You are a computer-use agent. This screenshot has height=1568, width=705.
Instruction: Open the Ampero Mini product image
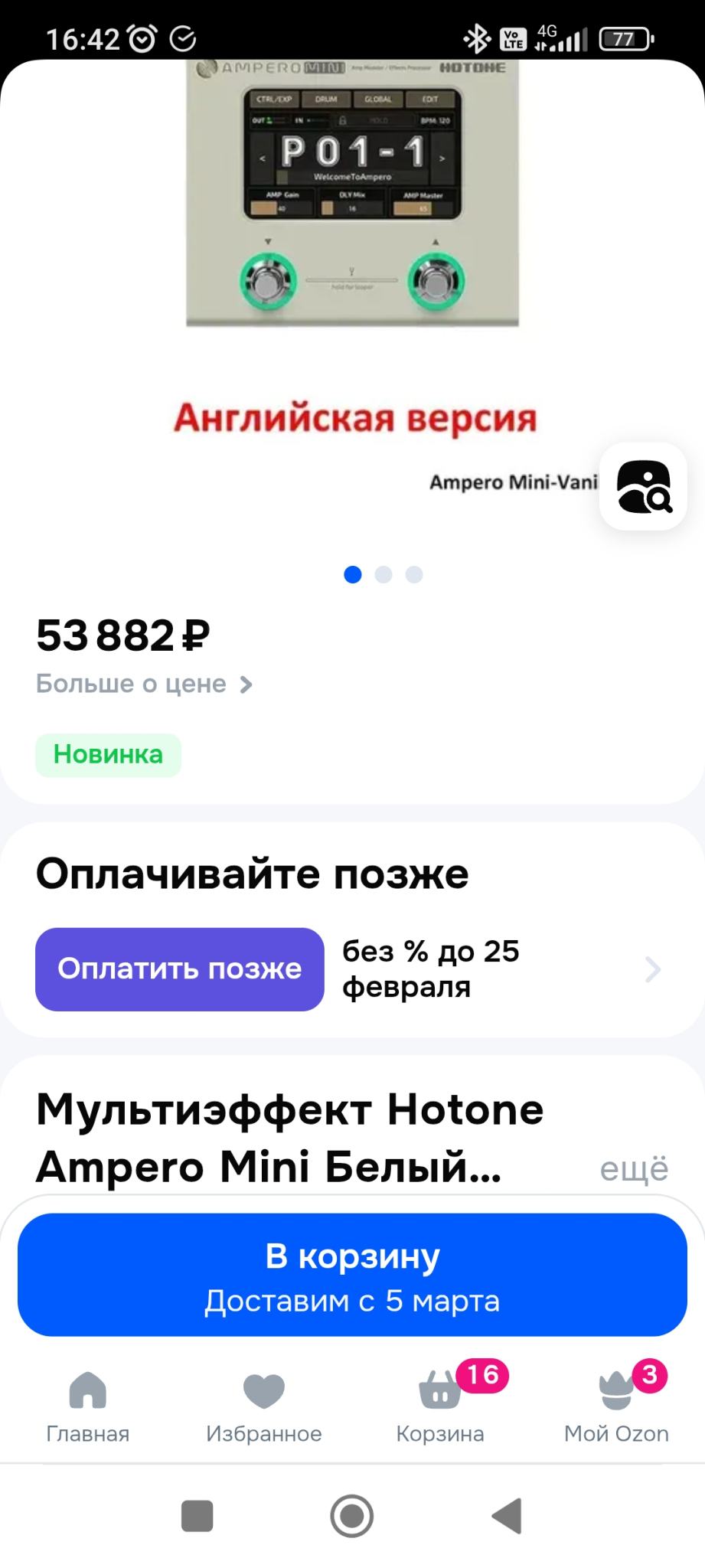(352, 230)
